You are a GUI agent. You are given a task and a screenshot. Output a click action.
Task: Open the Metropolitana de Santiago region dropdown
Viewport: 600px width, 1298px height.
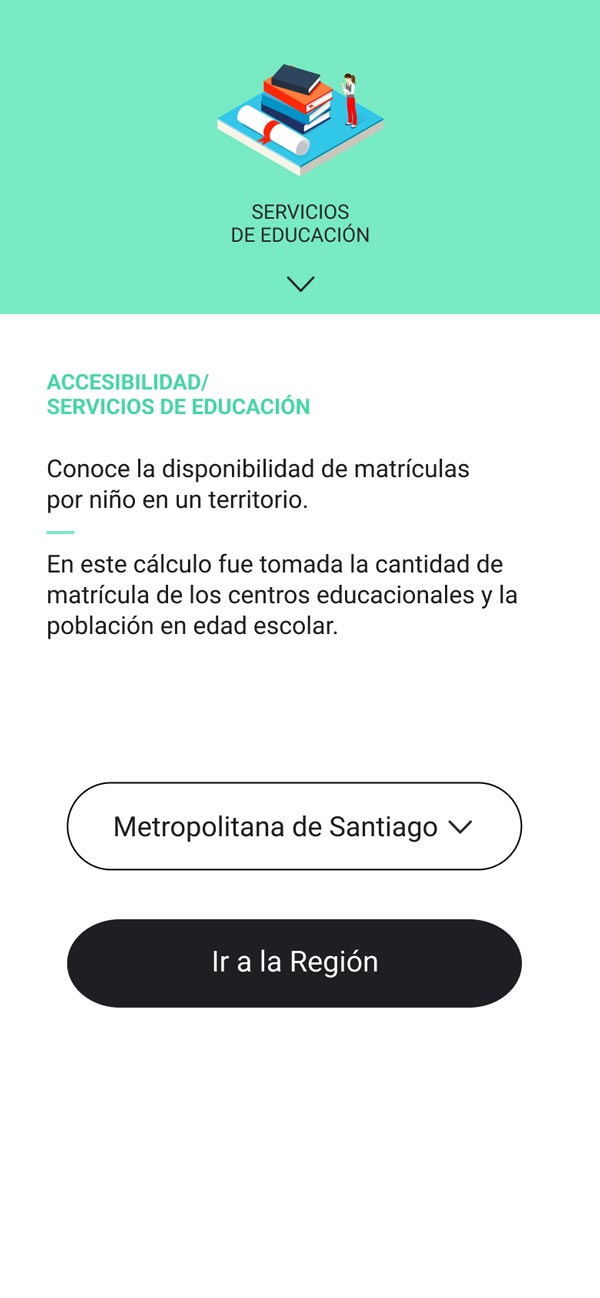tap(294, 826)
